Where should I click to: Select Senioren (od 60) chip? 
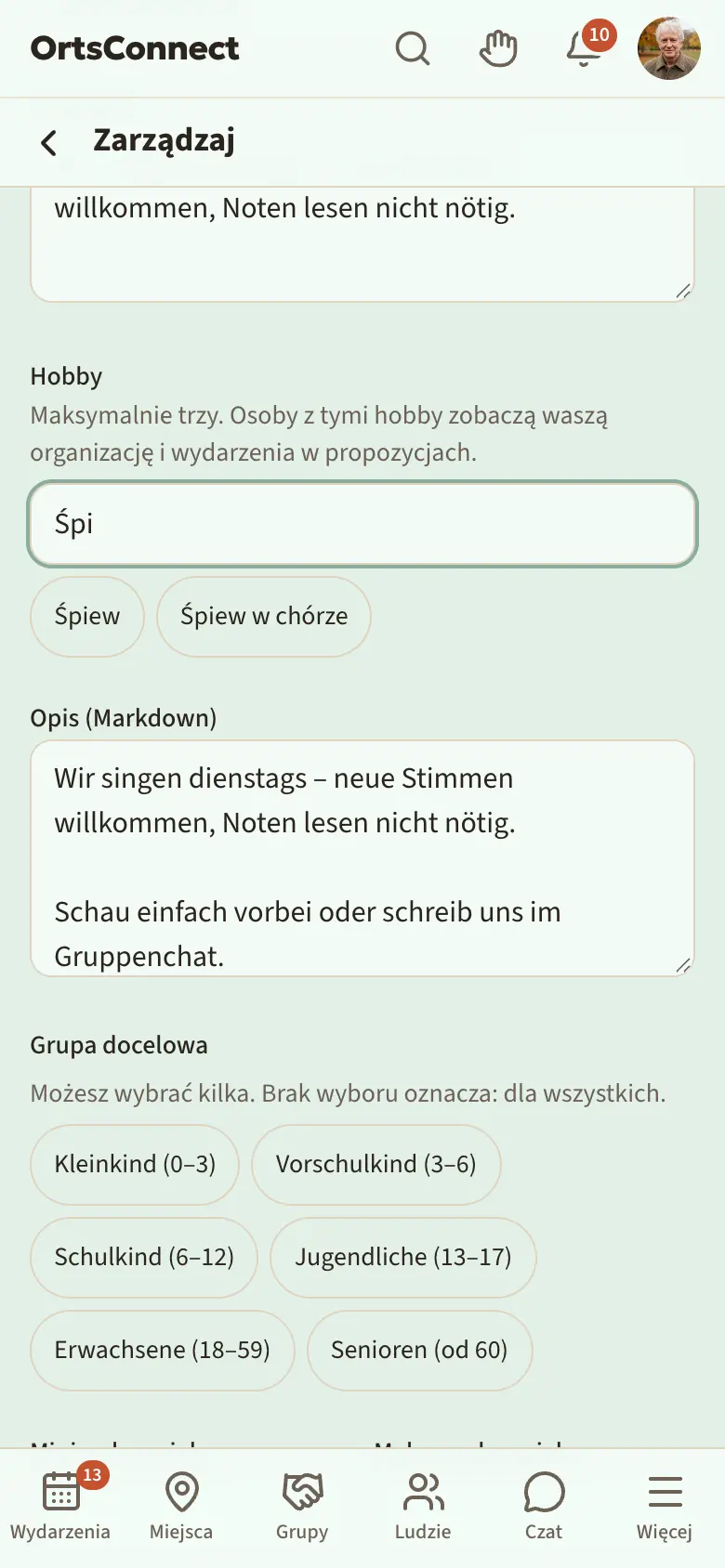click(419, 1351)
